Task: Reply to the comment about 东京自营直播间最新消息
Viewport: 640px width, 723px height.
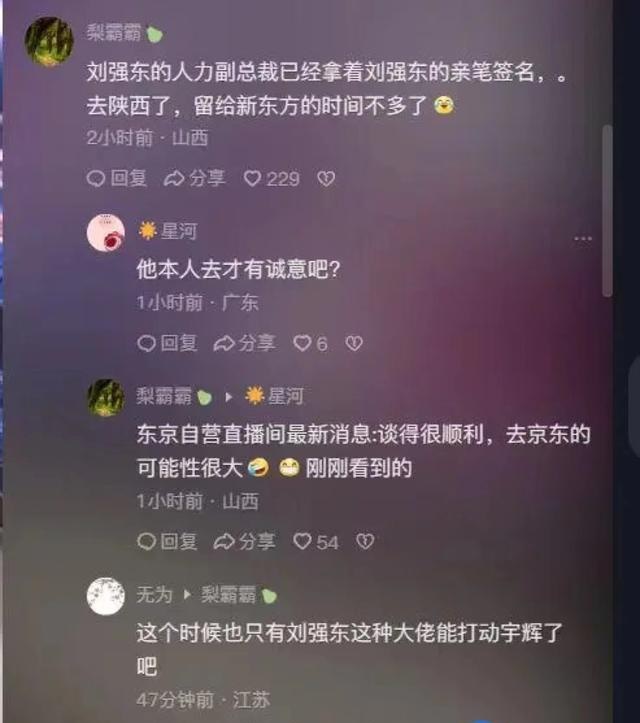Action: 167,542
